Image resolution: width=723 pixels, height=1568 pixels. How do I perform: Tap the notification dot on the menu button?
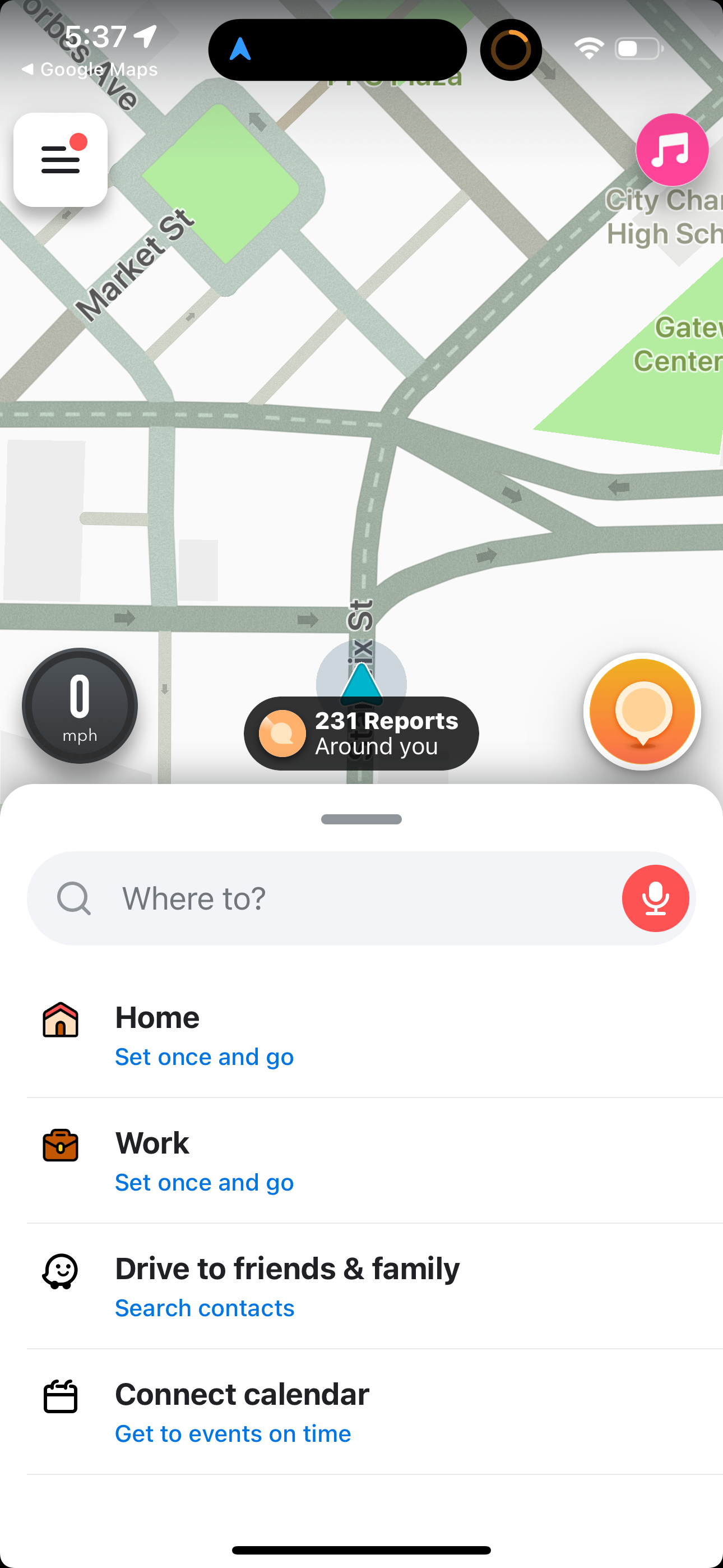(x=78, y=141)
